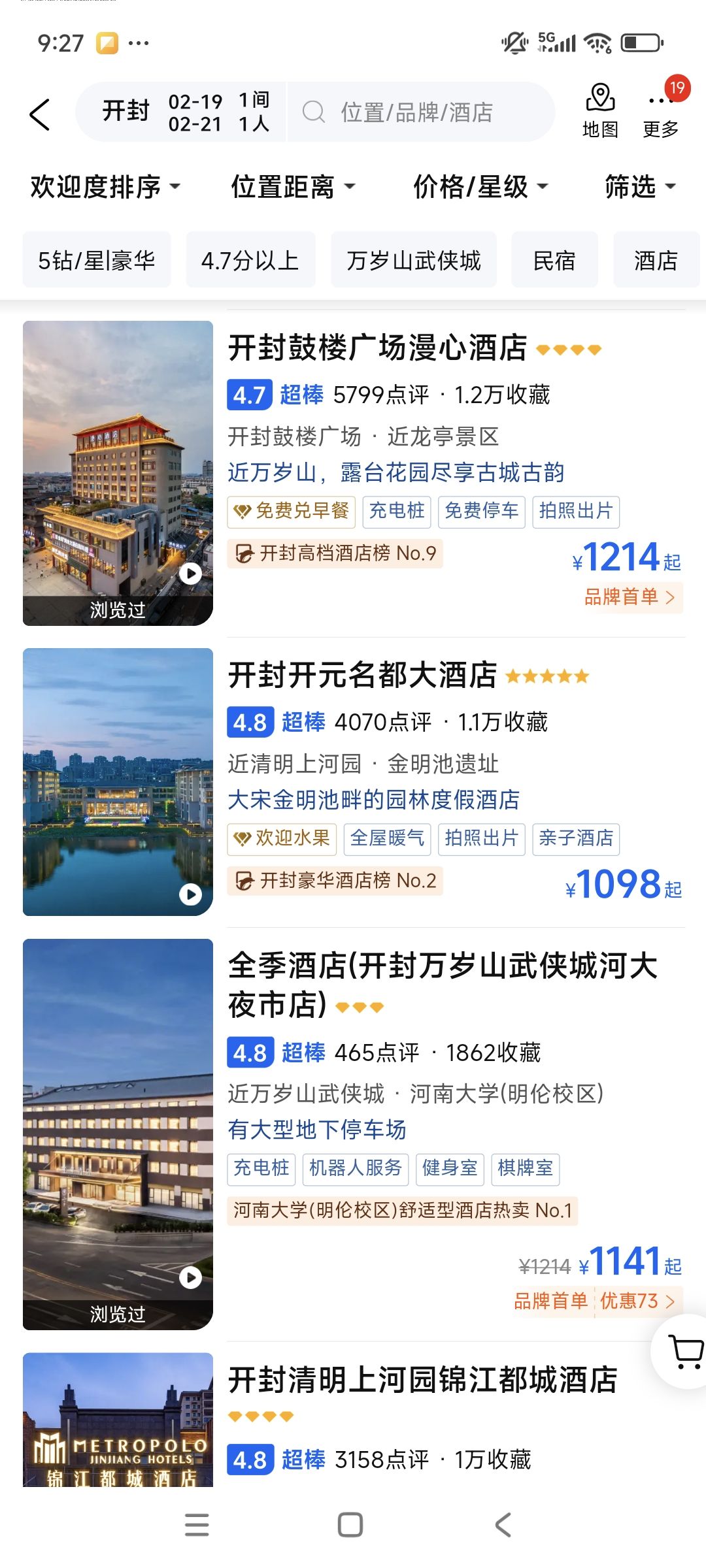
Task: Select the 5钻/星|豪华 filter chip
Action: click(x=97, y=260)
